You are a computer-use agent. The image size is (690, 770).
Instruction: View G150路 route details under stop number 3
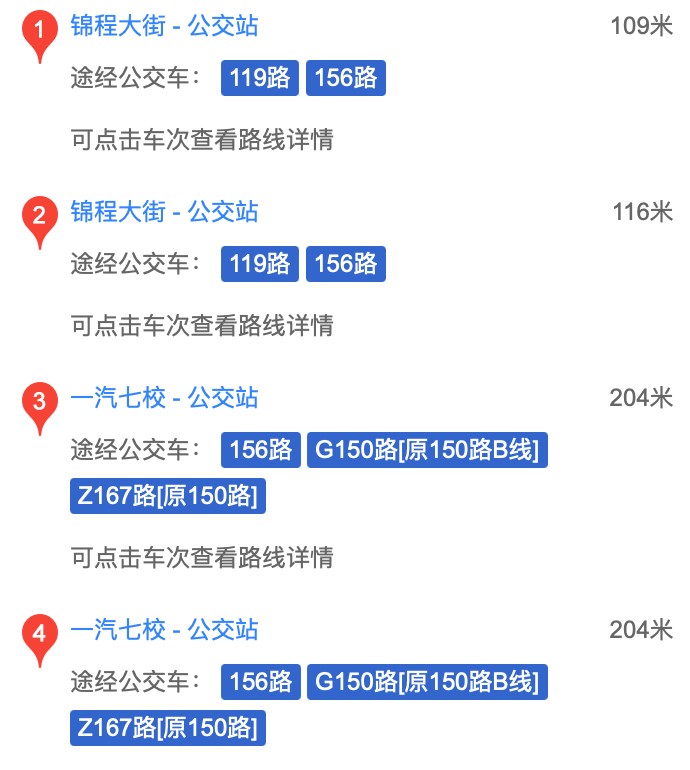(427, 450)
